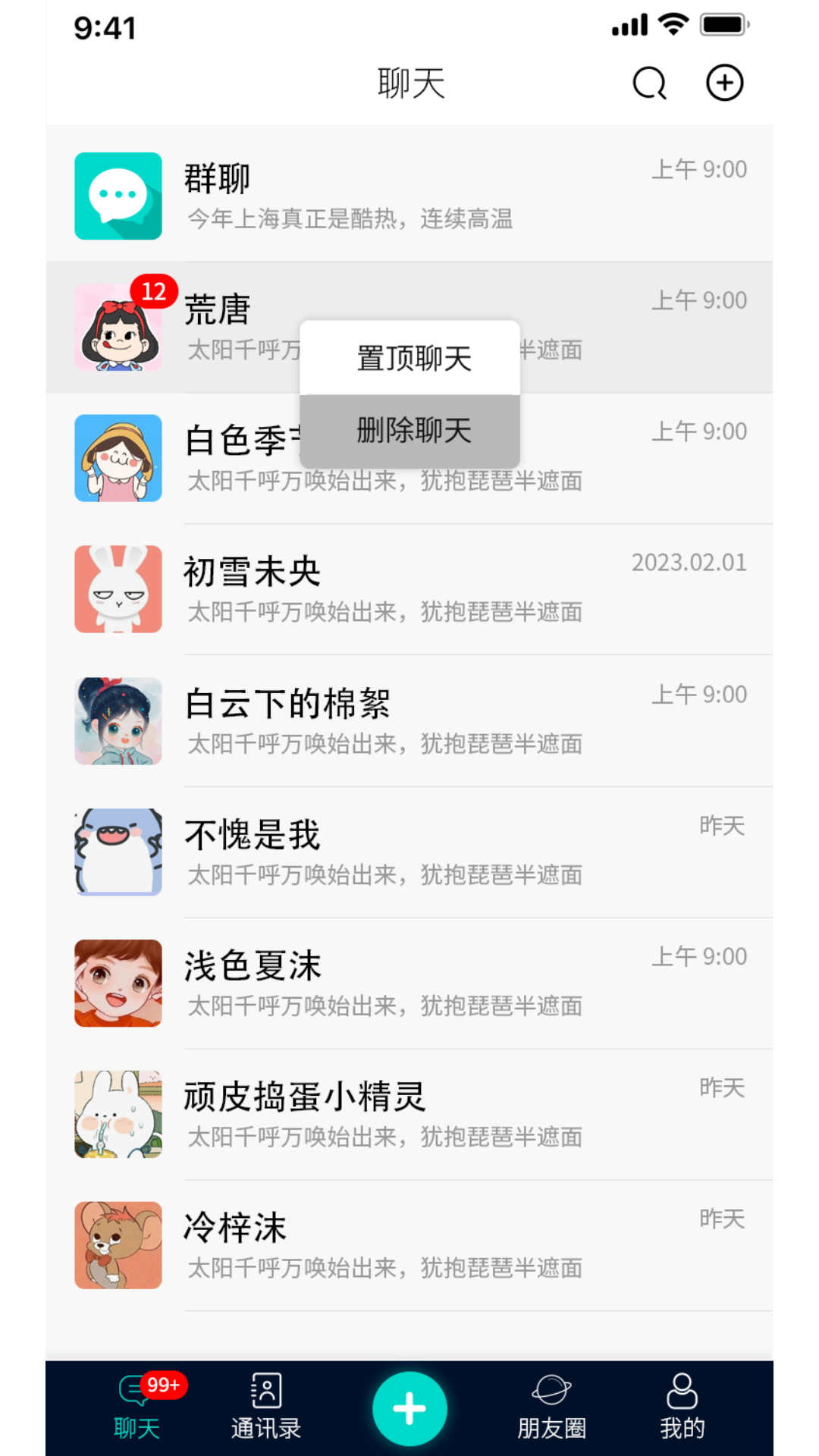Tap the Wi-Fi indicator in the status bar
Image resolution: width=819 pixels, height=1456 pixels.
pyautogui.click(x=673, y=24)
